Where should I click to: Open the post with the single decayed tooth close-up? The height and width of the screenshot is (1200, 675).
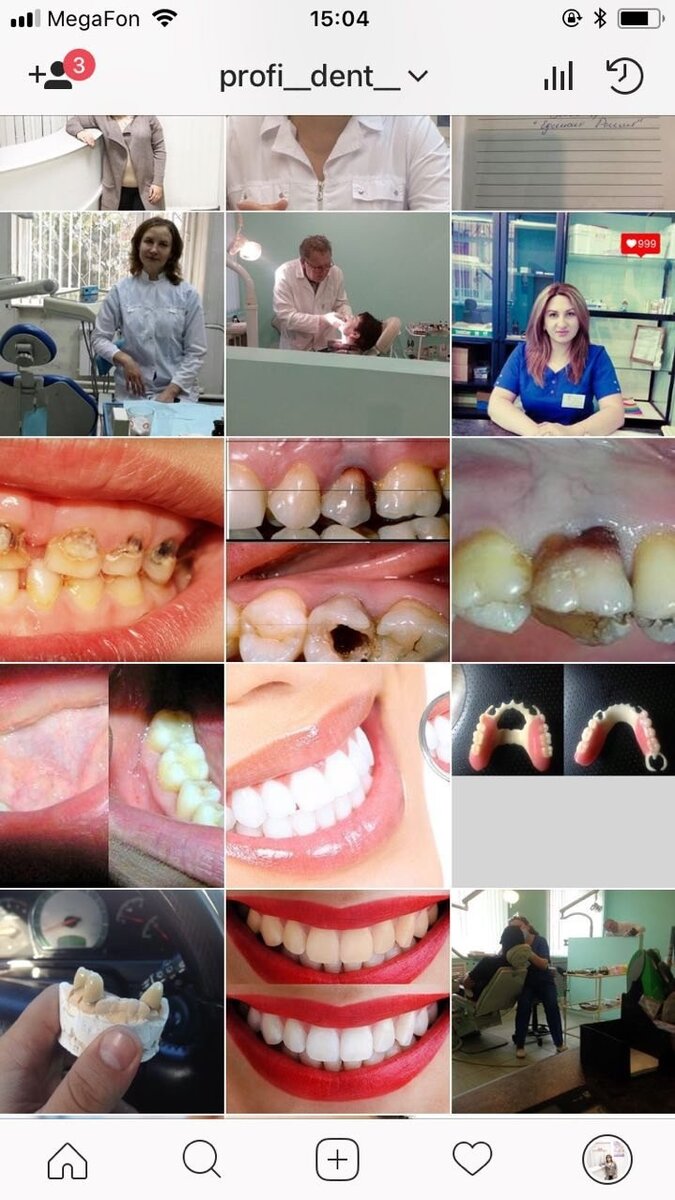pyautogui.click(x=563, y=550)
